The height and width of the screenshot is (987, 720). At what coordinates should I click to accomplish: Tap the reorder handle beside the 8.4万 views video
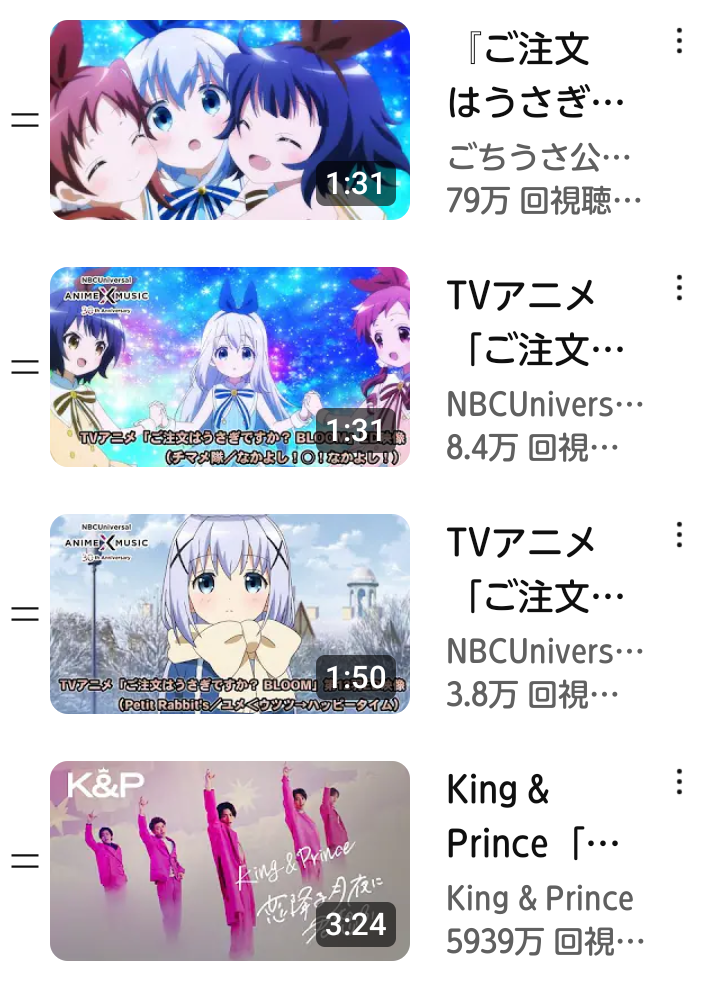point(24,367)
